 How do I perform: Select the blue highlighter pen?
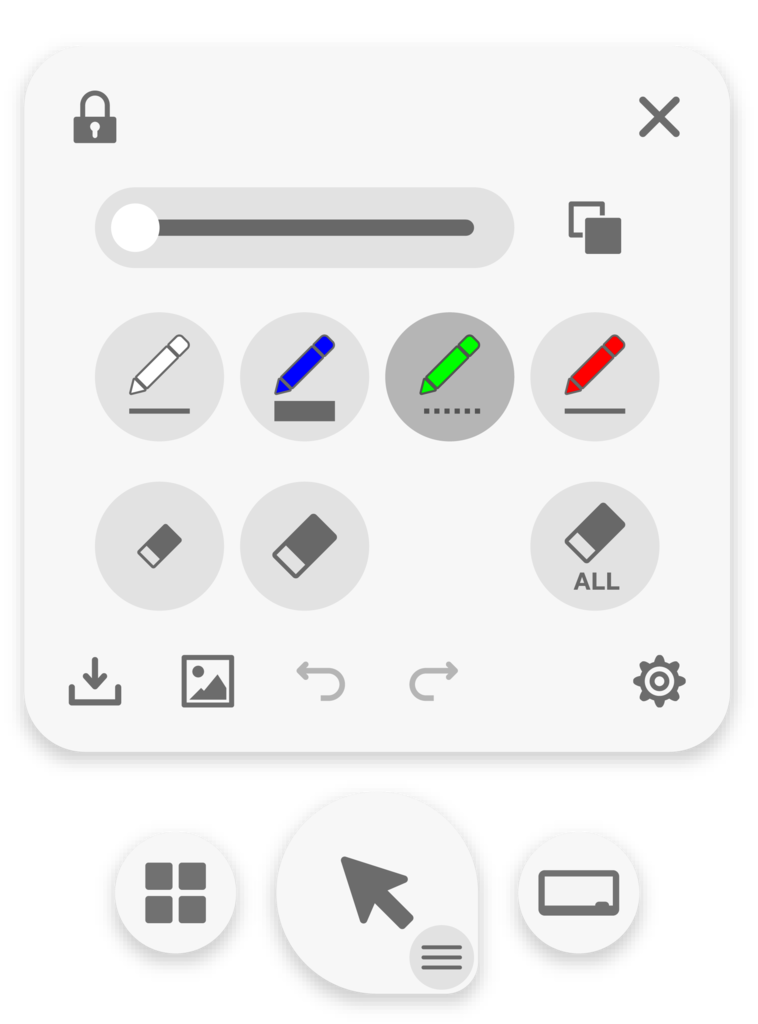pyautogui.click(x=304, y=377)
